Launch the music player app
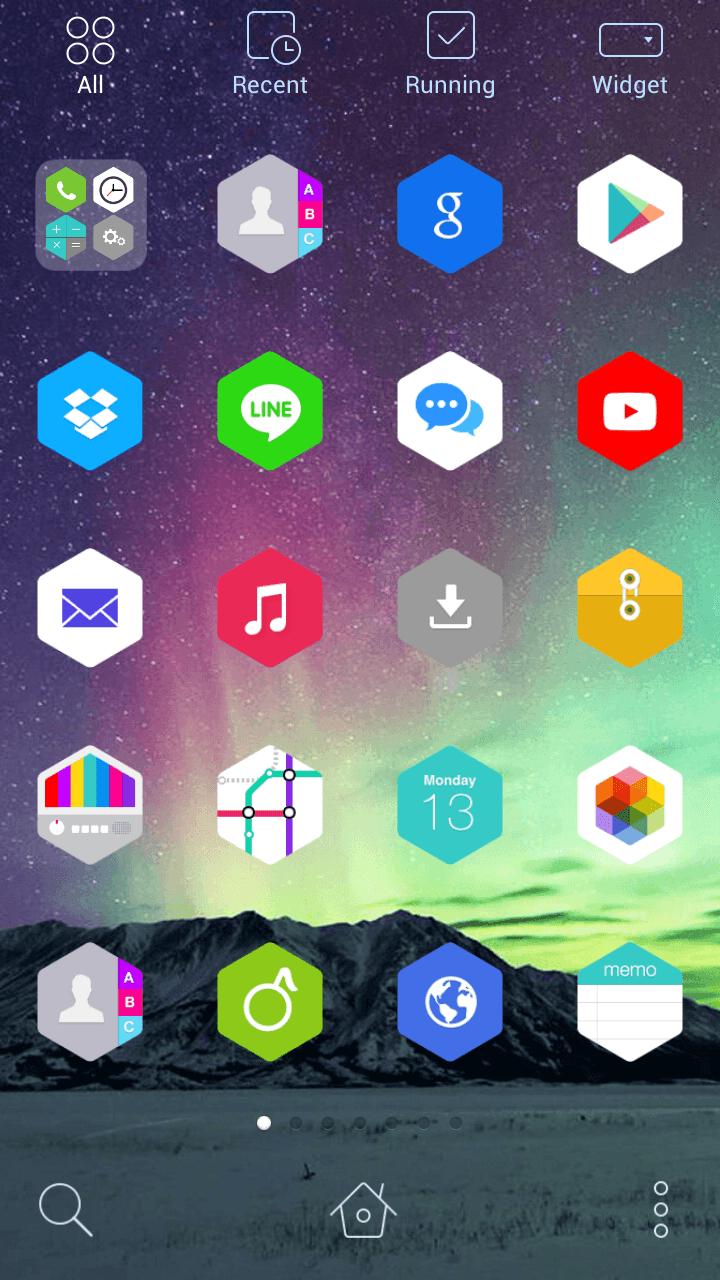The image size is (720, 1280). [x=270, y=608]
